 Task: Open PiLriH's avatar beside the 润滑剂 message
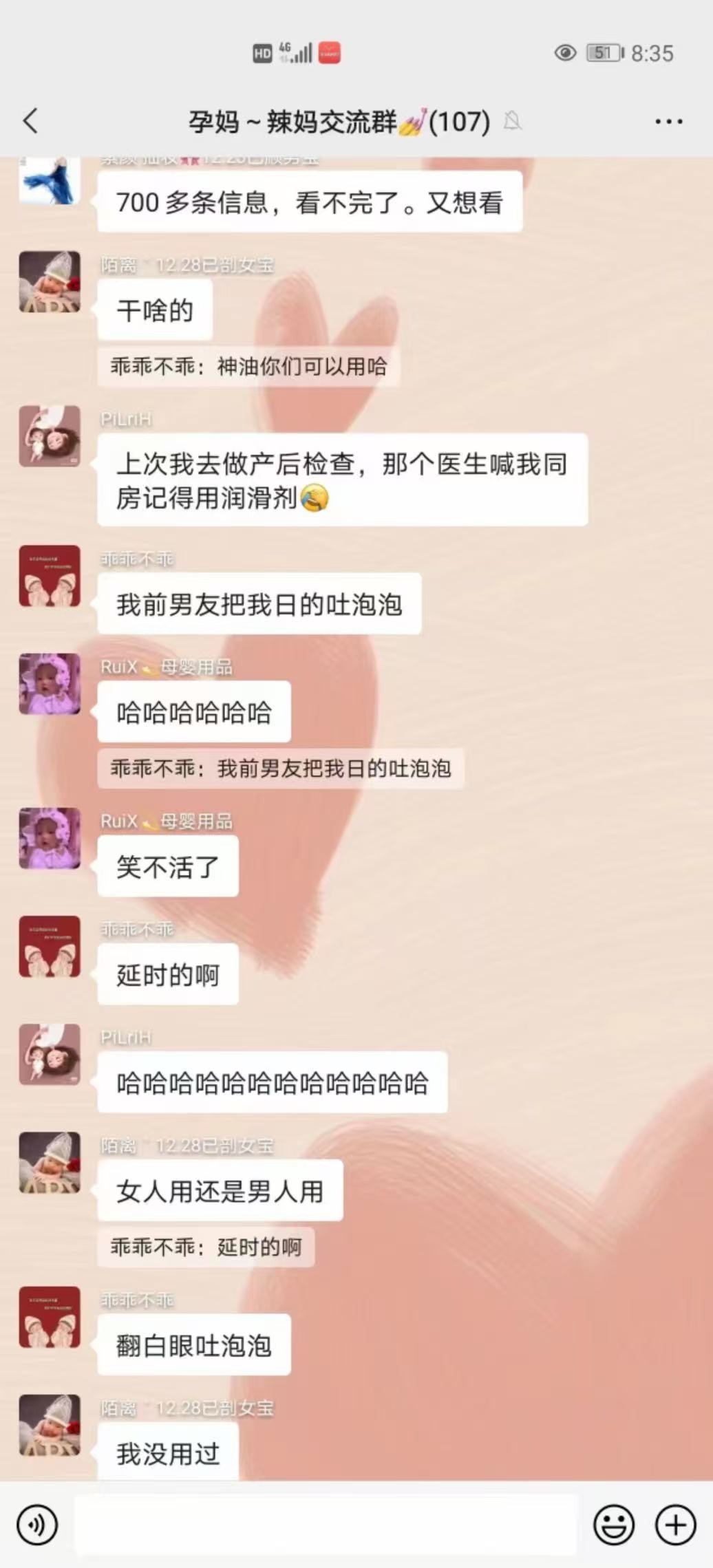tap(50, 436)
